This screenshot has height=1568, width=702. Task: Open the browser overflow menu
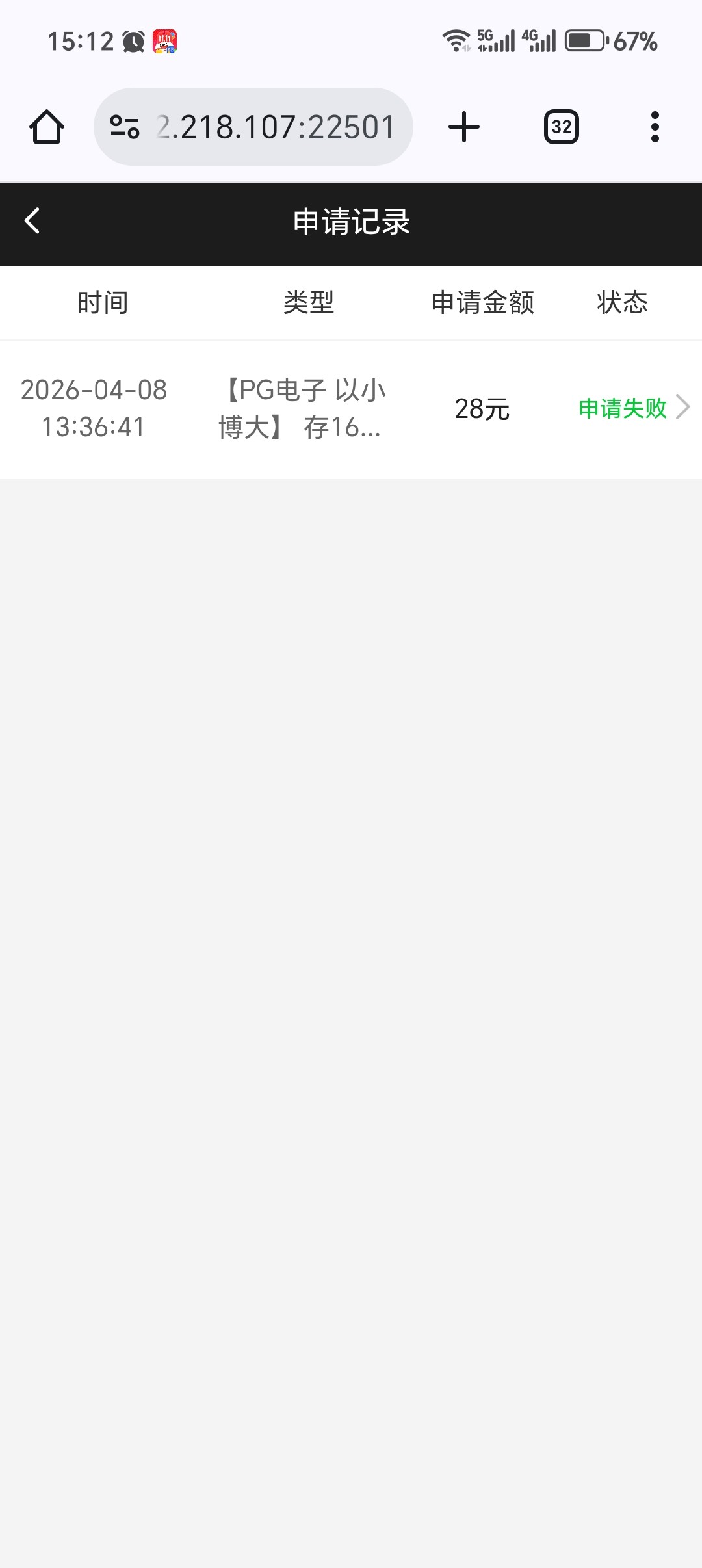[x=655, y=127]
